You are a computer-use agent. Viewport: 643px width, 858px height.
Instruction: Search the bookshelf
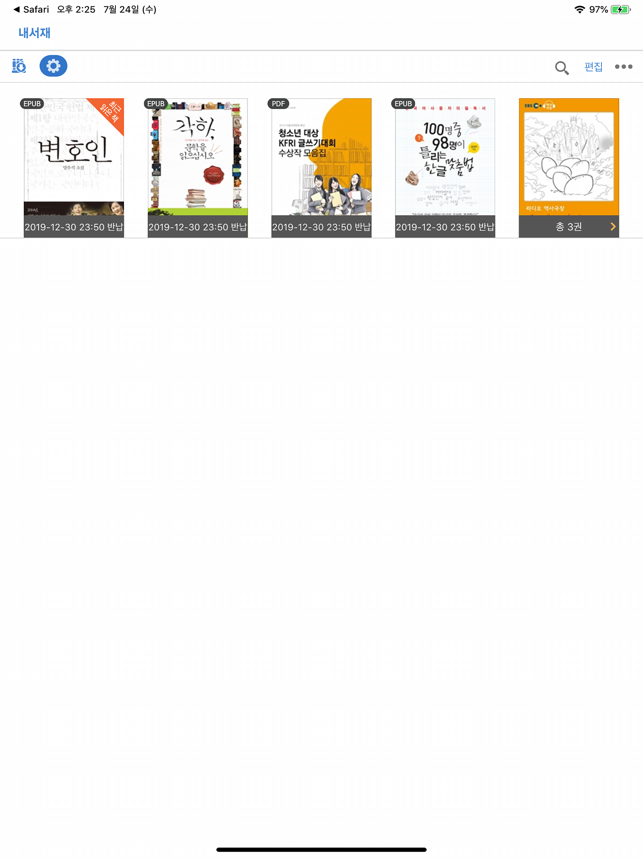[x=561, y=67]
